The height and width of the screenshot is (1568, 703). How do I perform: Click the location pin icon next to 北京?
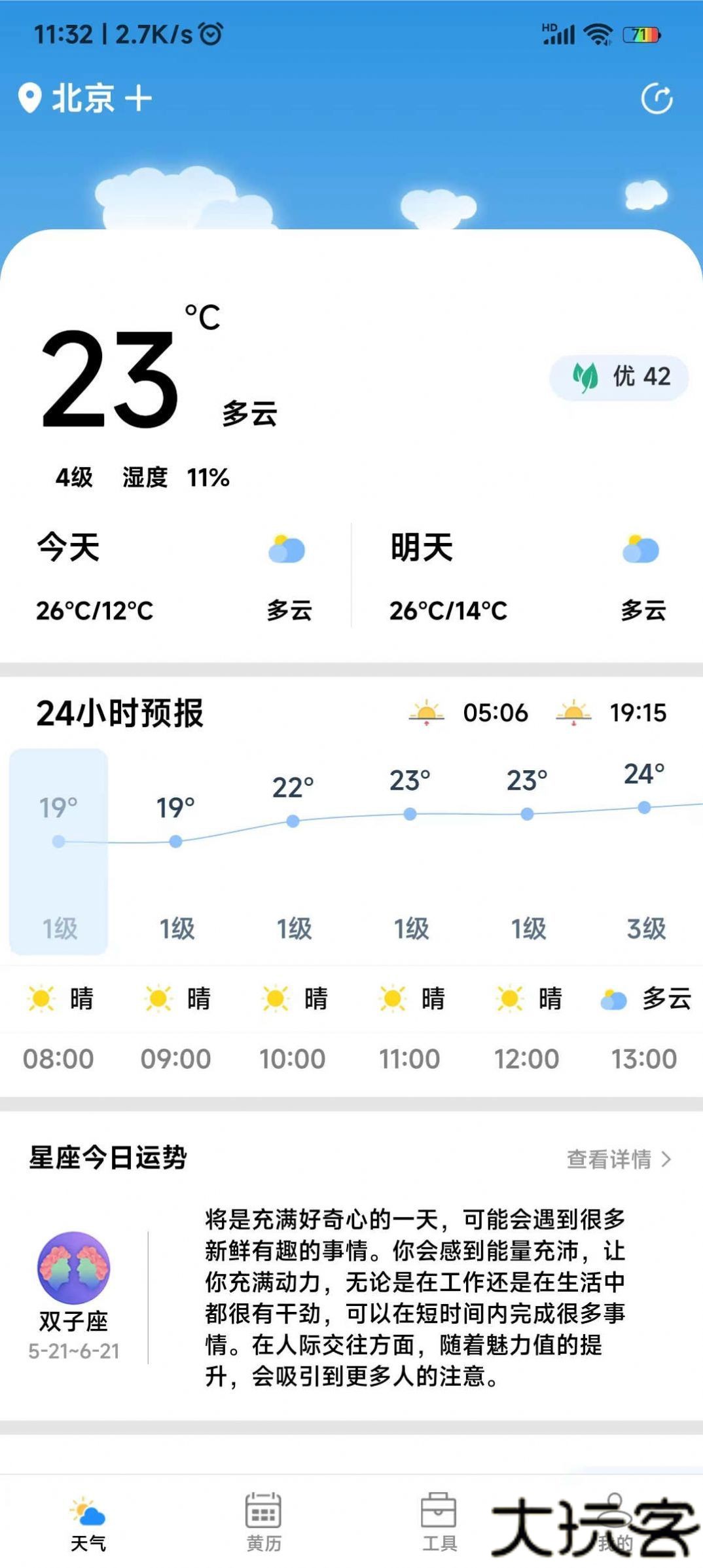(29, 97)
